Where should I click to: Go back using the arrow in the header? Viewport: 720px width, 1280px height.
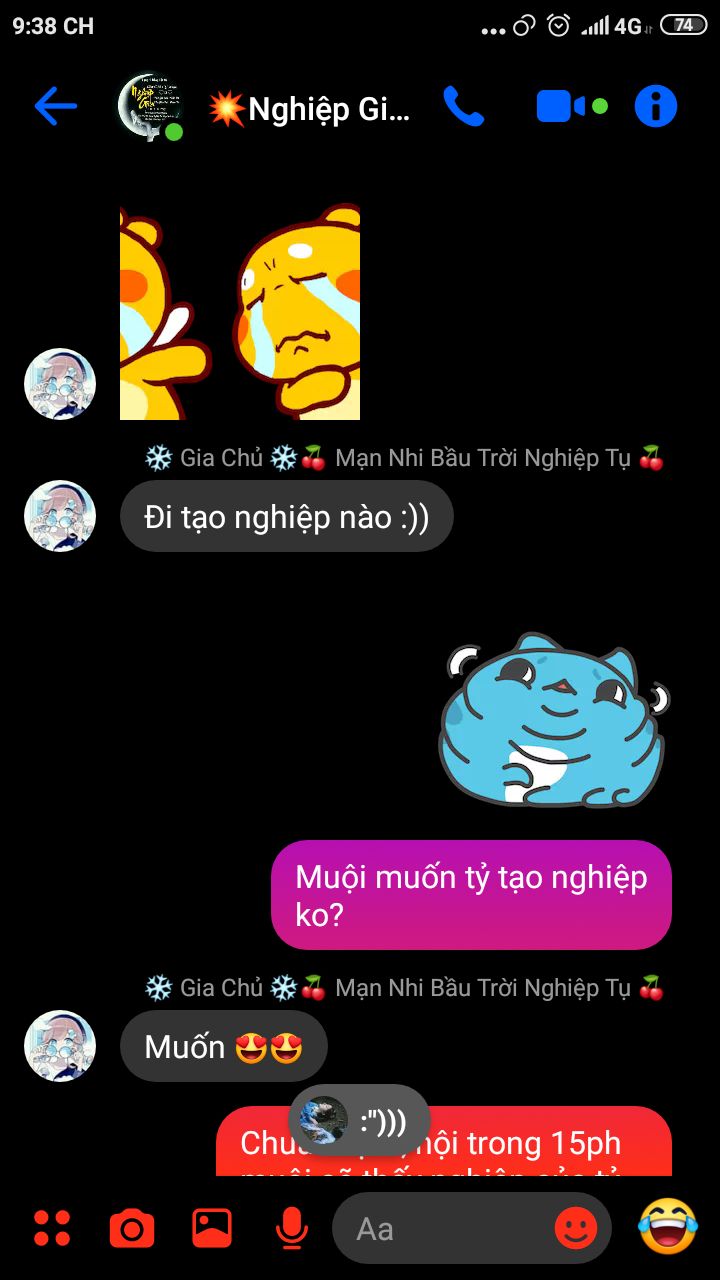[56, 106]
